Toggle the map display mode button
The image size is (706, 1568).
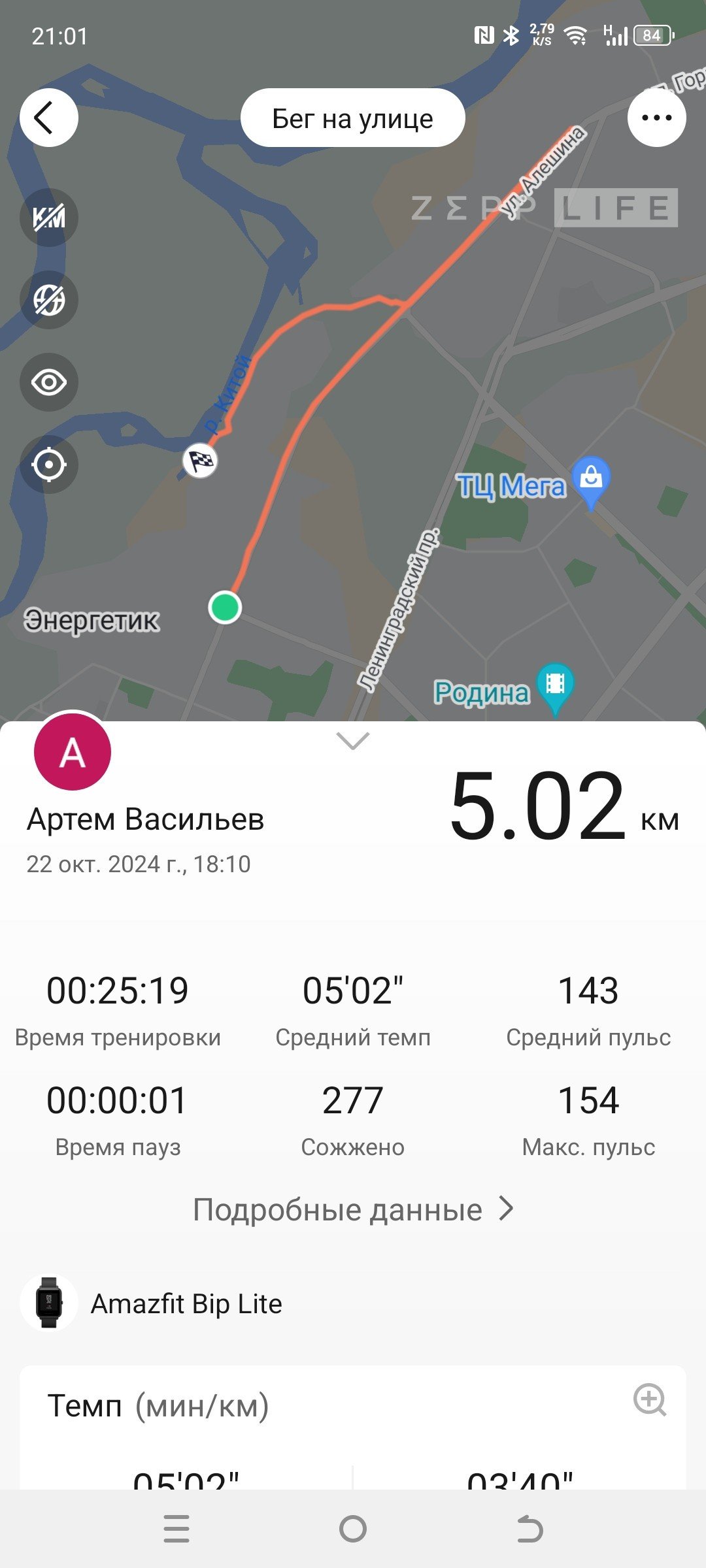(49, 300)
